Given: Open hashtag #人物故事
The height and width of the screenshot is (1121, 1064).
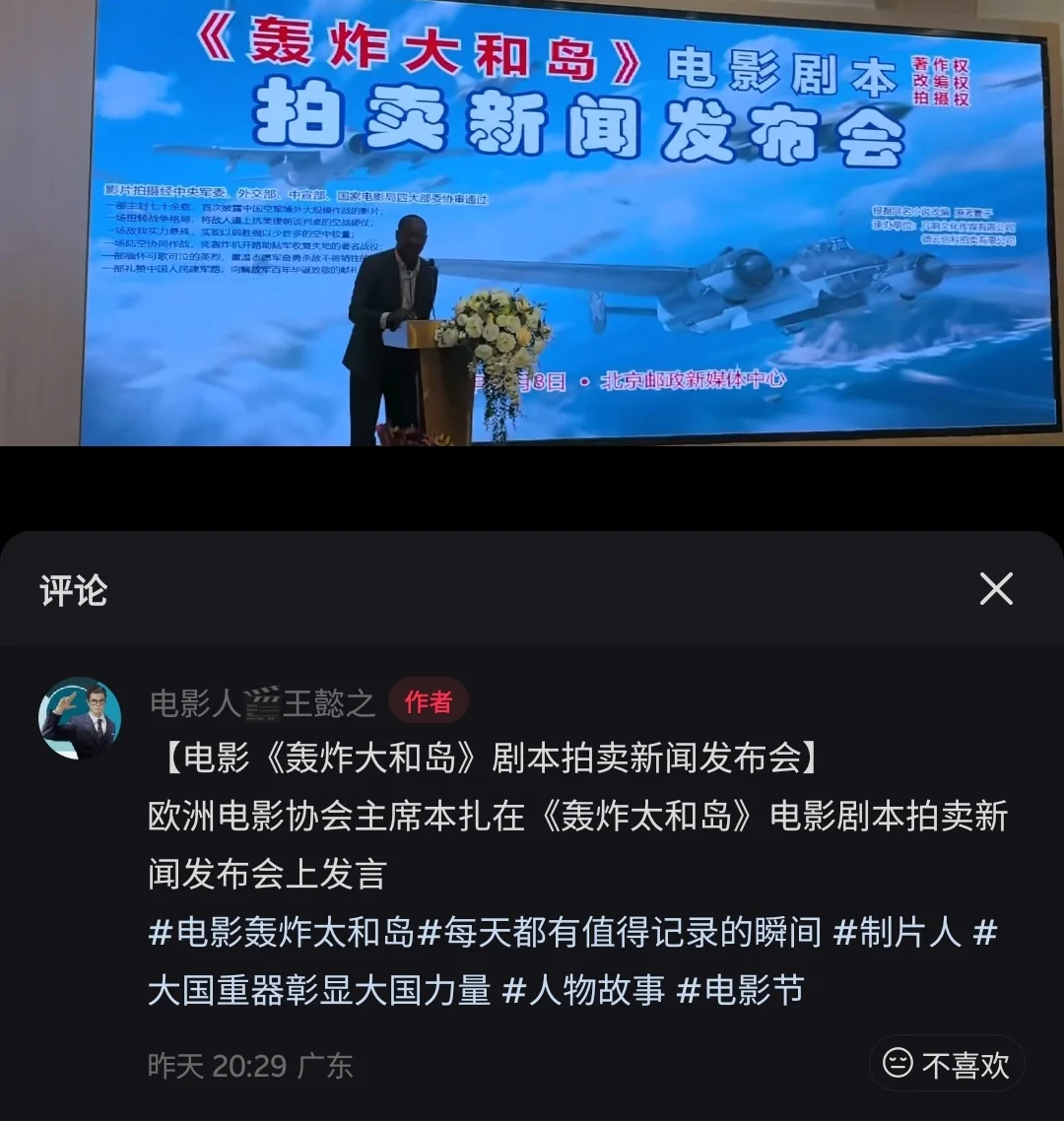Looking at the screenshot, I should [x=583, y=989].
